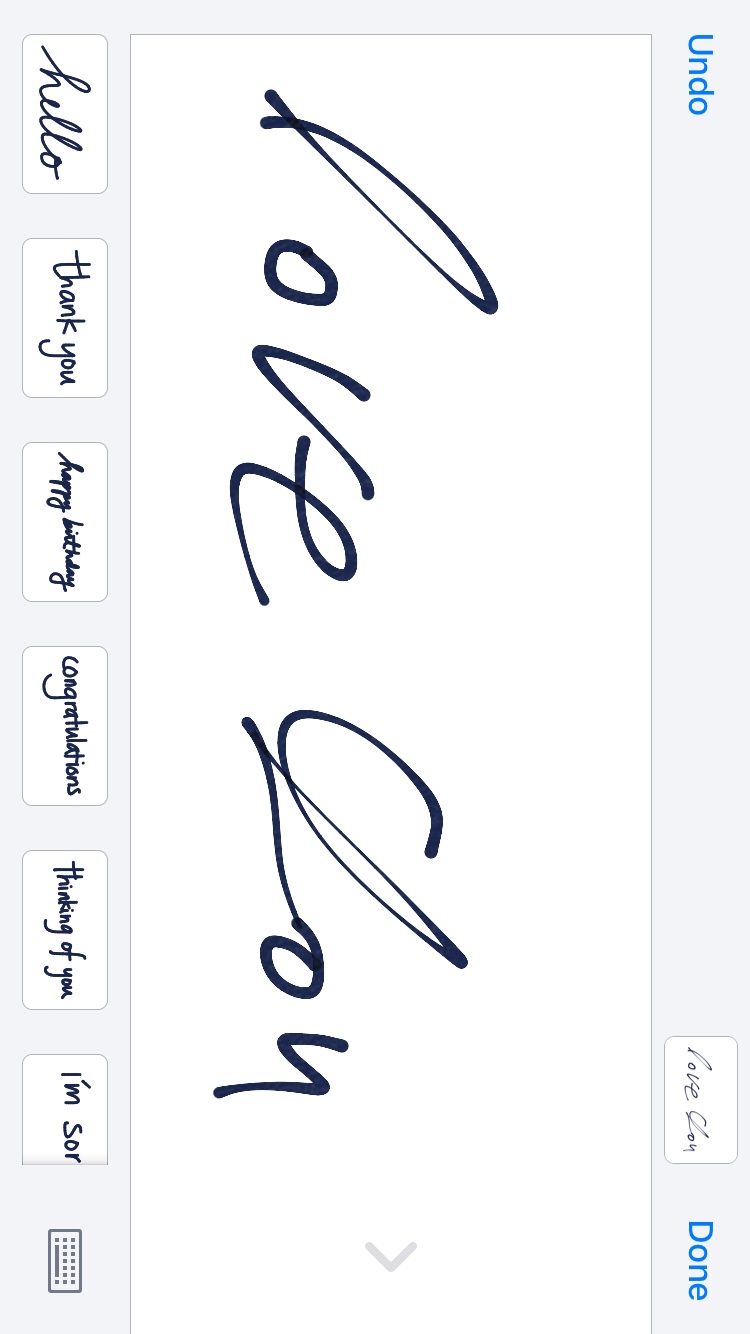
Task: Use the 'thinking of you' preset
Action: coord(65,930)
